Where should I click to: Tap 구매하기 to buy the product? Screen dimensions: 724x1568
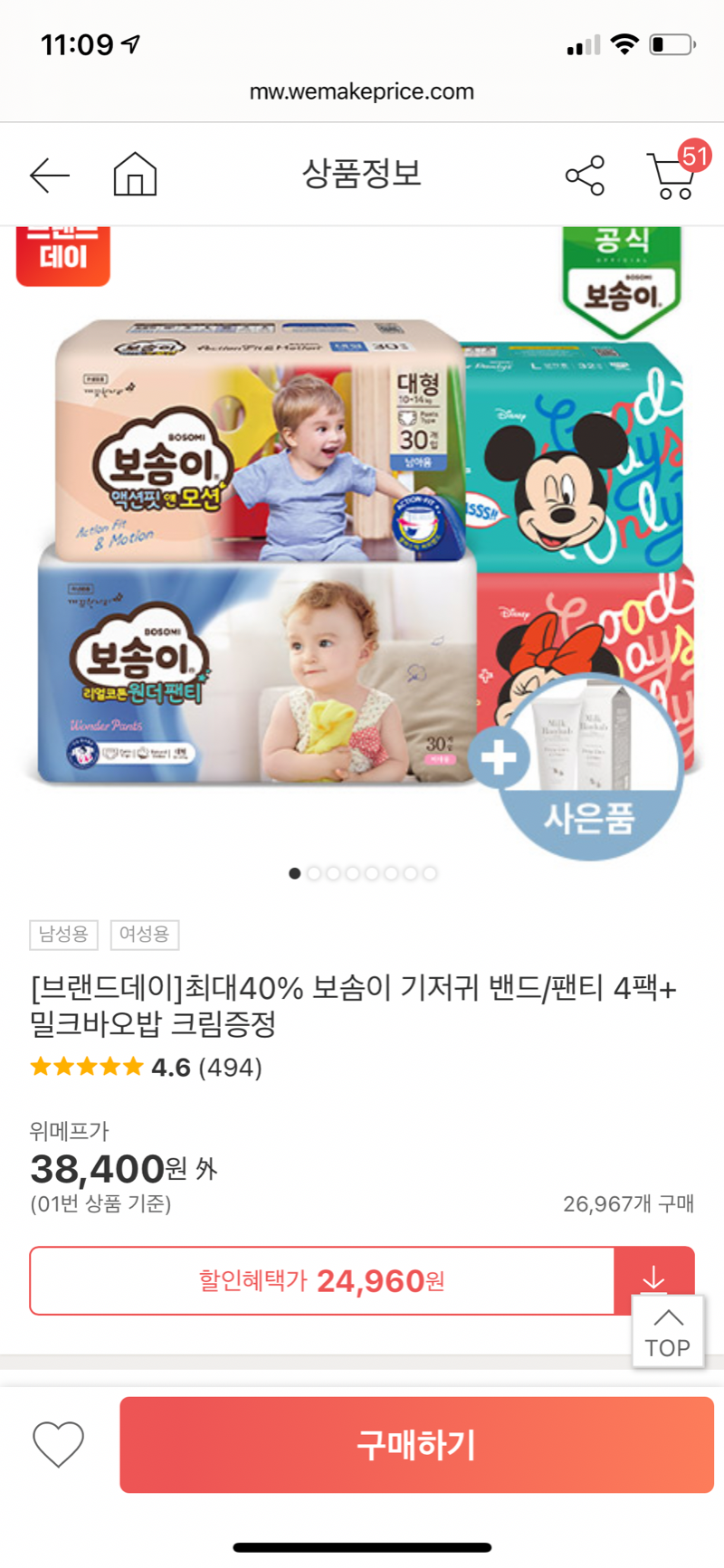pyautogui.click(x=416, y=1445)
